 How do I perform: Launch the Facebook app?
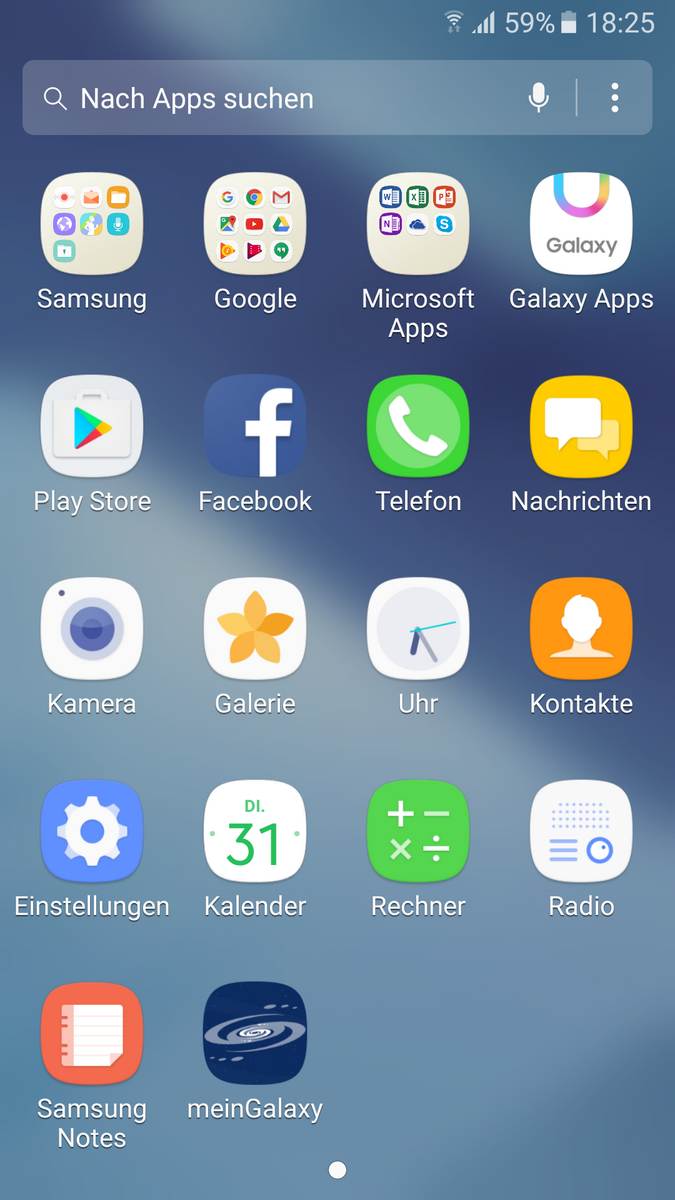pyautogui.click(x=255, y=427)
